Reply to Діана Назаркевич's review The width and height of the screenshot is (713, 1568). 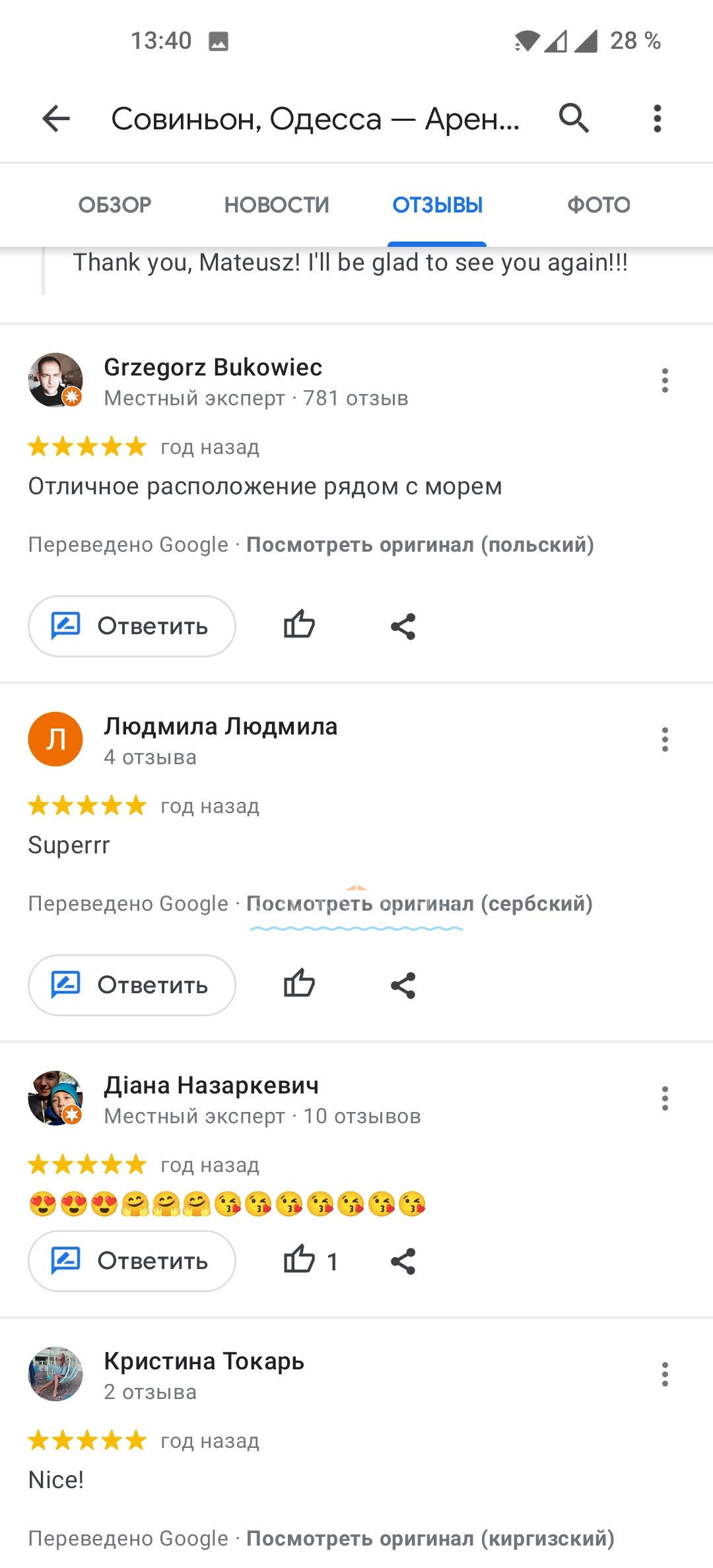click(x=132, y=1261)
